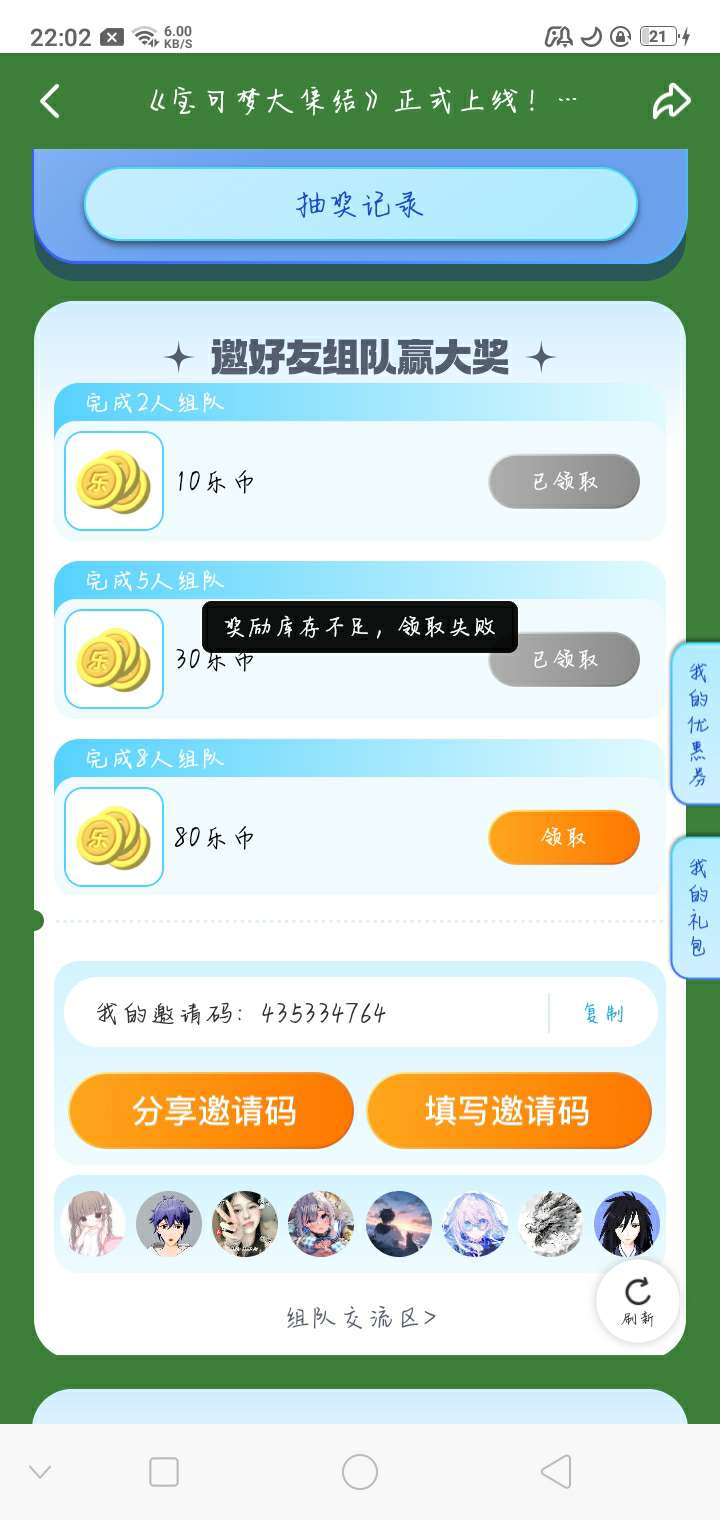Visit 组队交流区 team discussion area
The height and width of the screenshot is (1520, 720).
[361, 1318]
